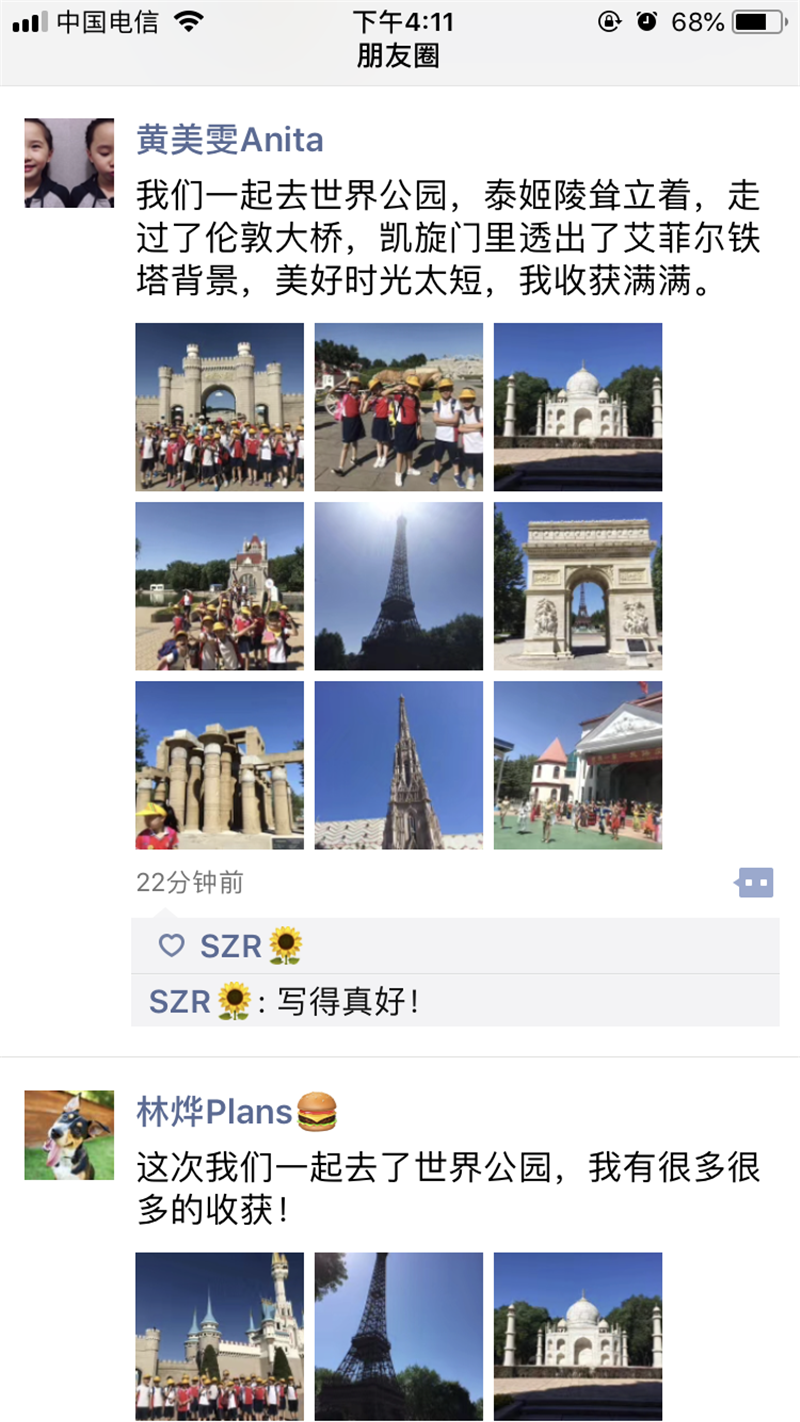View 林烨Plans' fairy castle photo
Screen dimensions: 800x1422
(220, 1336)
